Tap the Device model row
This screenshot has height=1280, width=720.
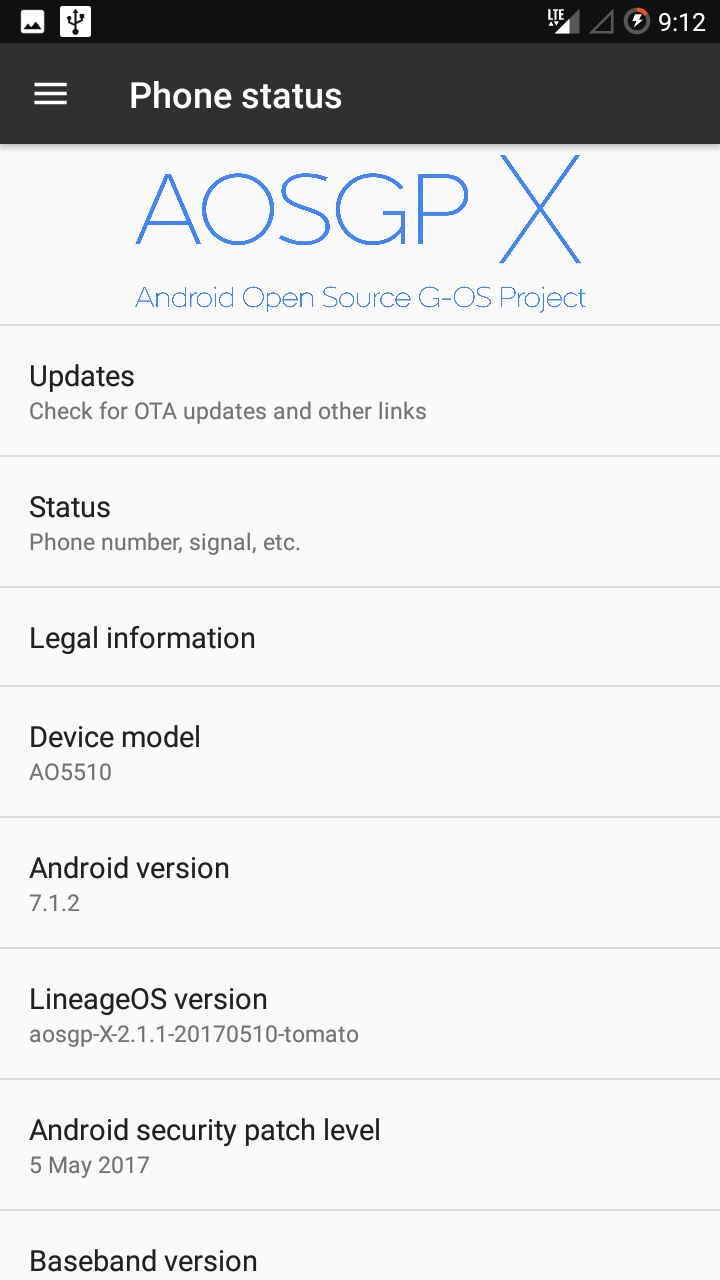[x=360, y=752]
